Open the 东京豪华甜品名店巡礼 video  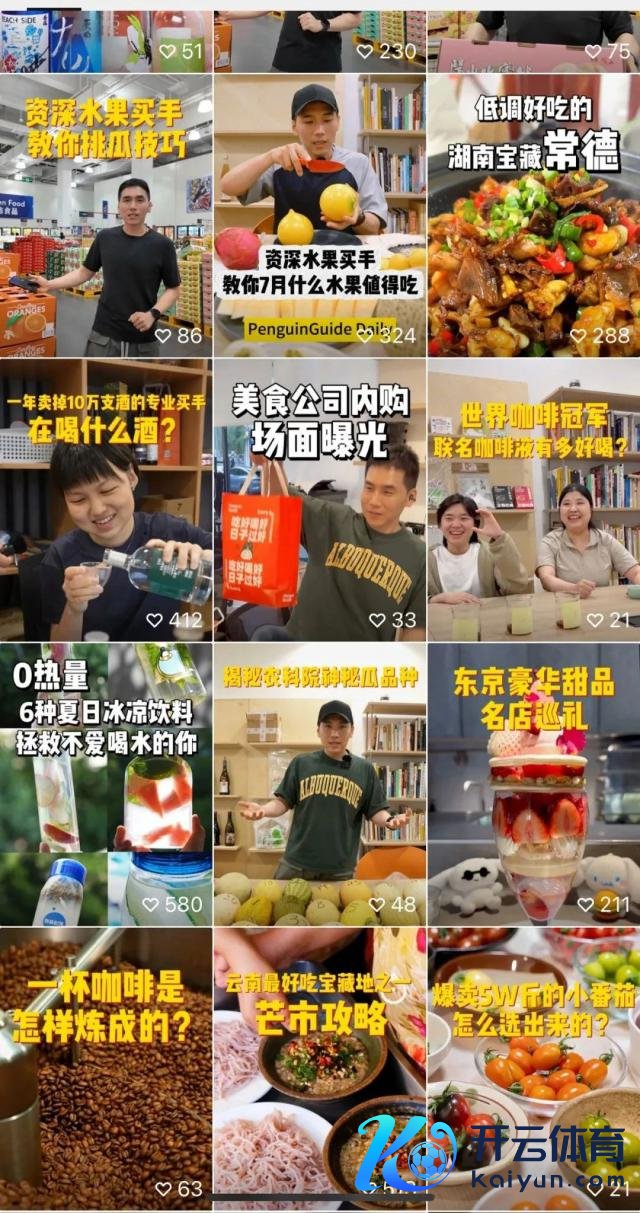point(533,785)
